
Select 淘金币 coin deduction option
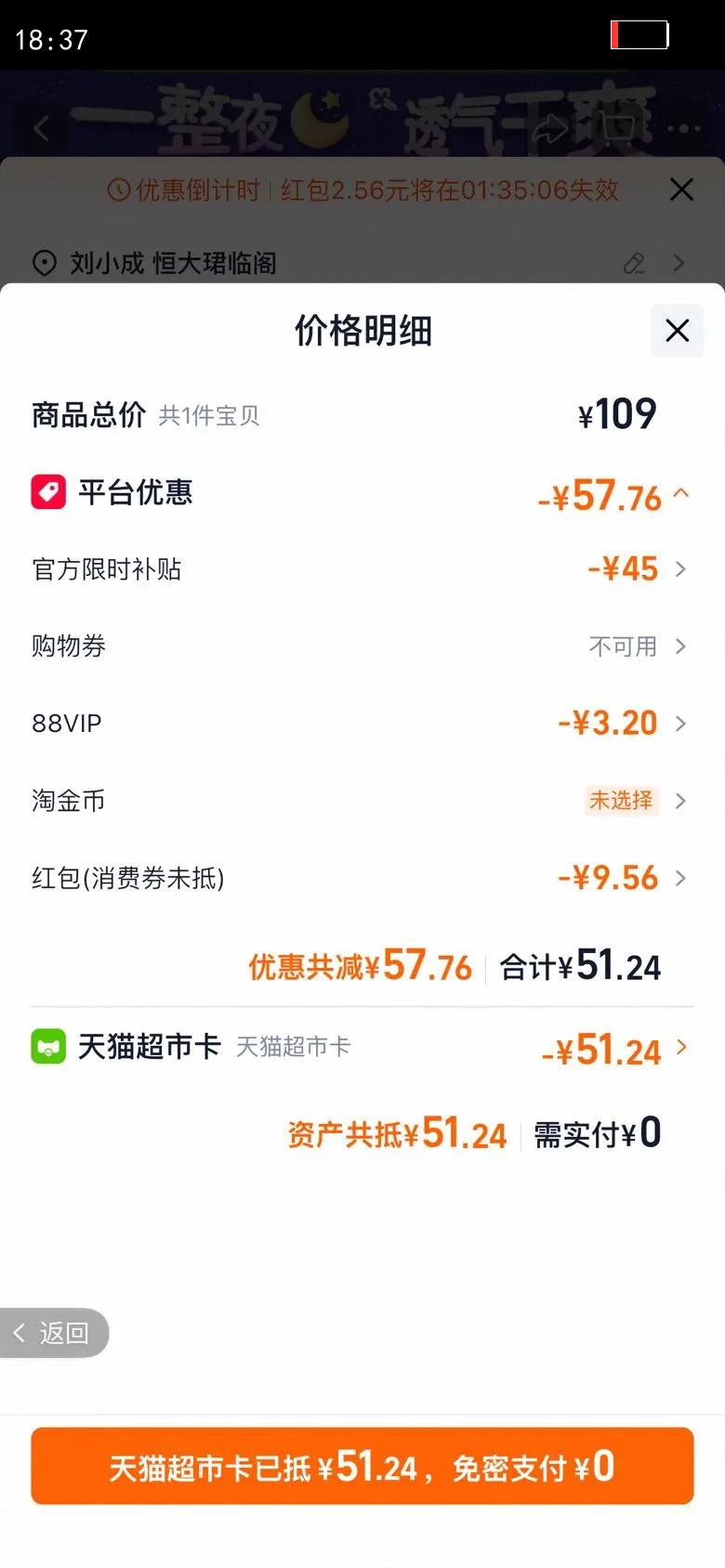point(362,800)
